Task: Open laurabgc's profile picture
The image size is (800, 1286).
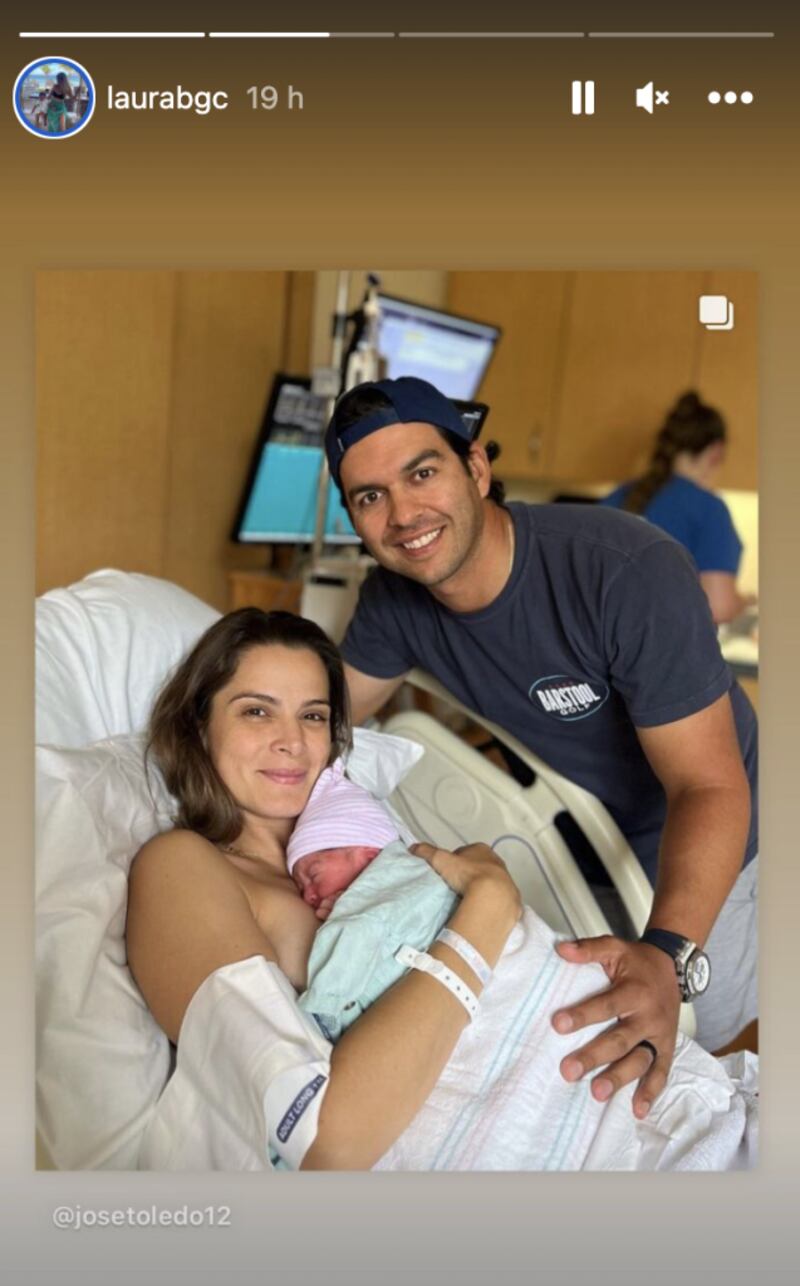Action: pyautogui.click(x=54, y=98)
